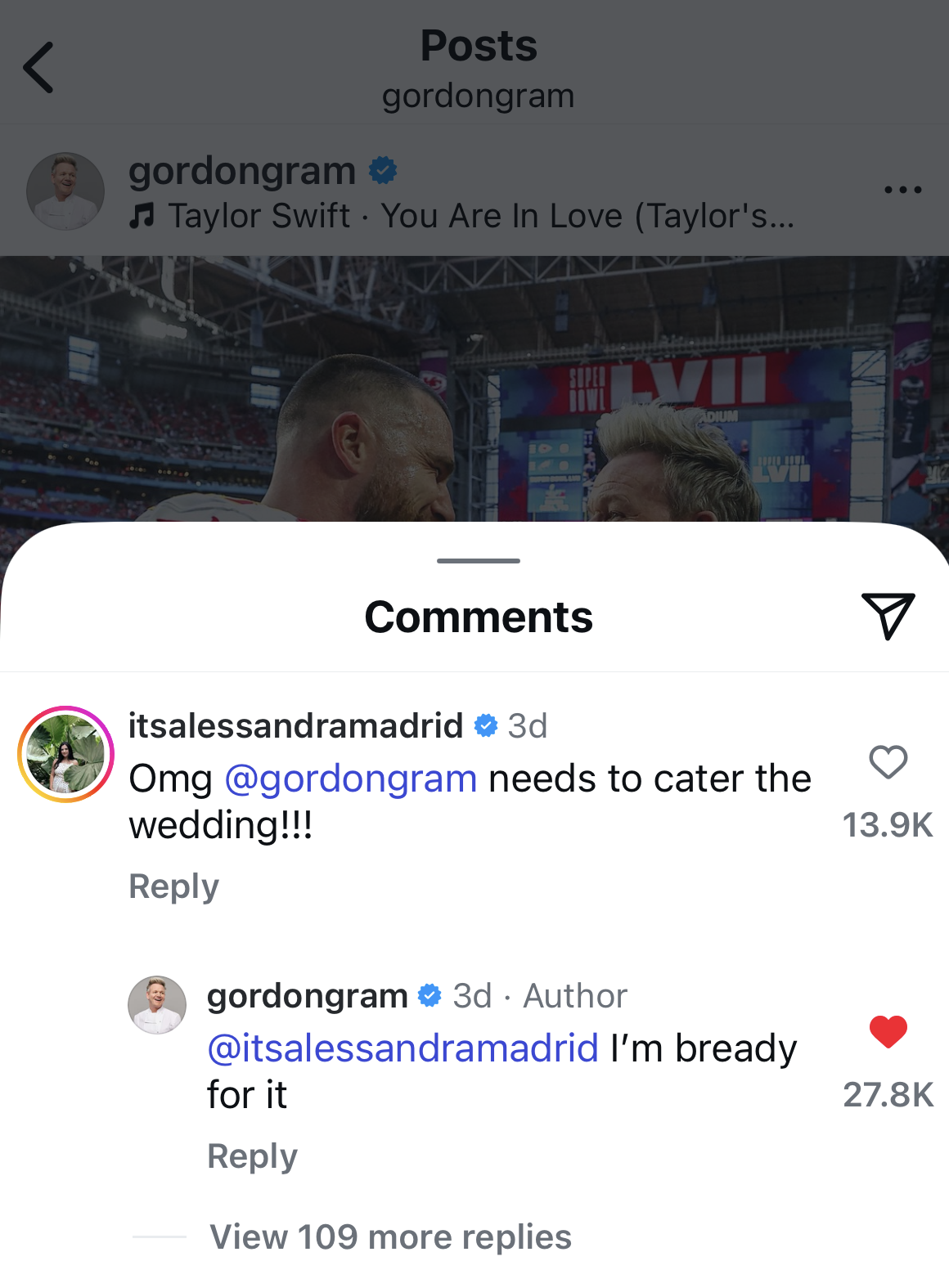This screenshot has height=1288, width=949.
Task: Share comments via the paper plane icon
Action: (888, 616)
